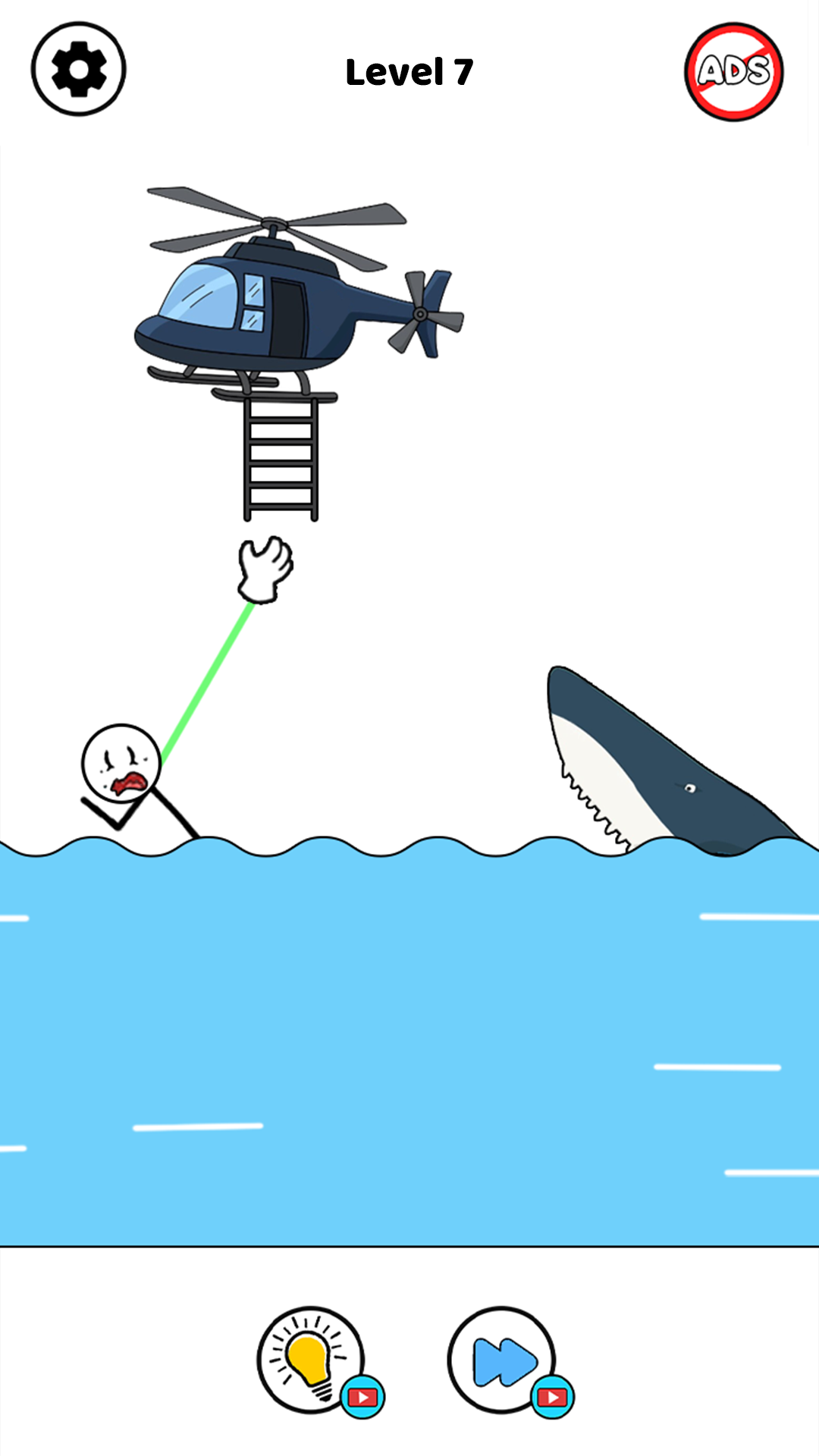
Task: Open the settings gear
Action: (78, 70)
